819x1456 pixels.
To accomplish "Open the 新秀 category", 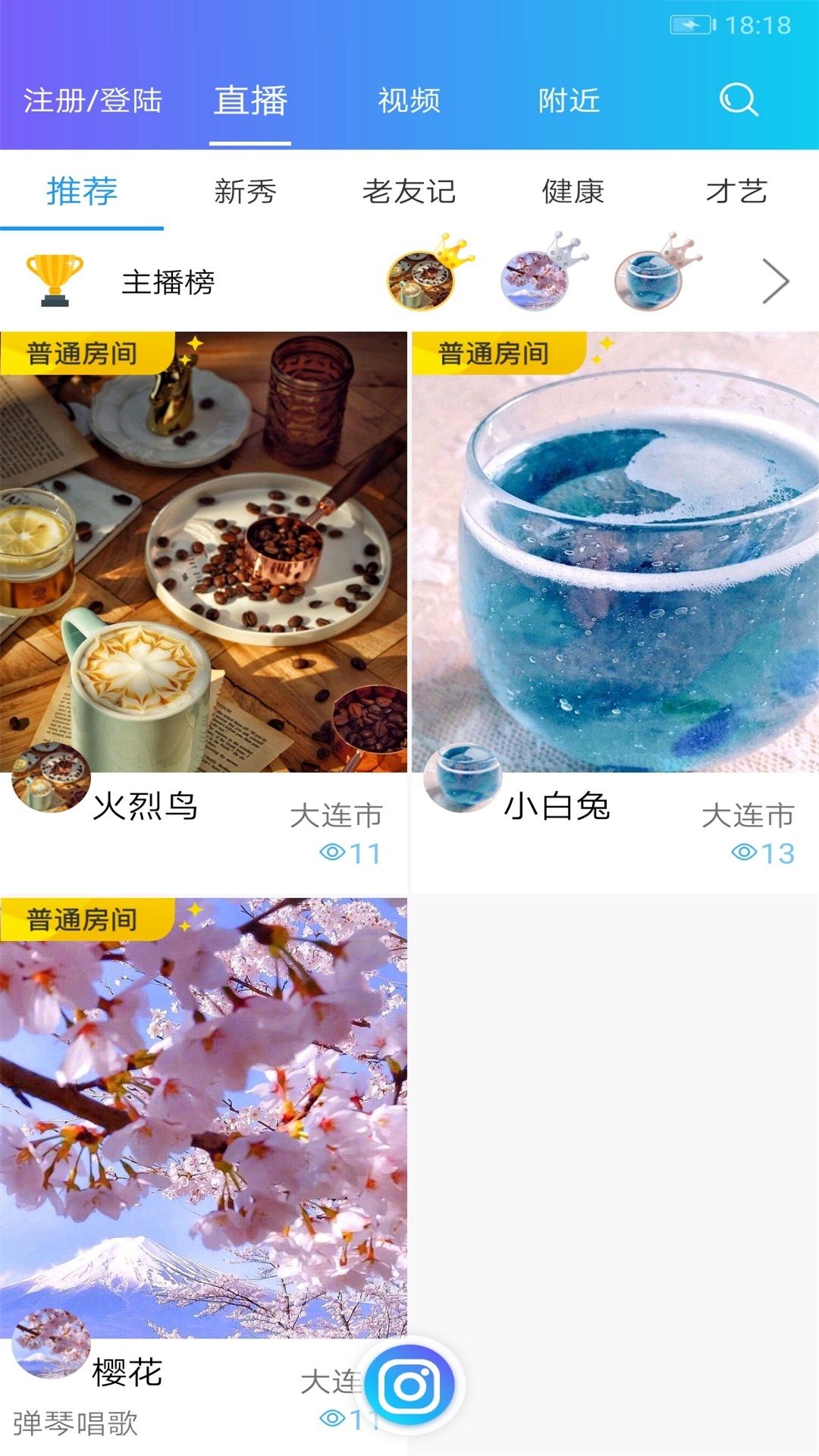I will (x=245, y=191).
